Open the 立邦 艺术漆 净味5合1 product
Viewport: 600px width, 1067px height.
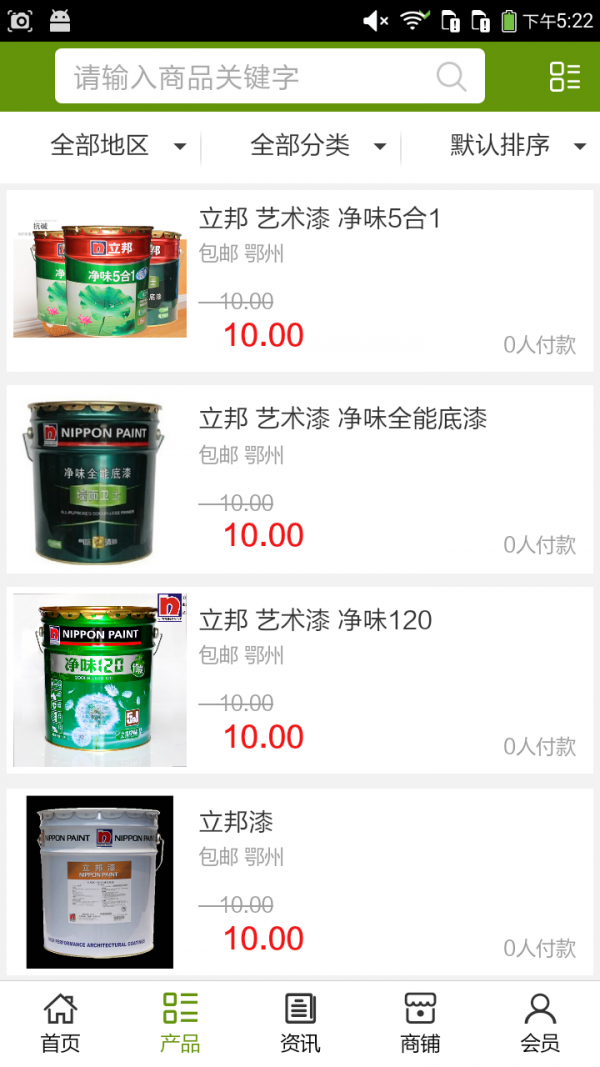point(319,219)
